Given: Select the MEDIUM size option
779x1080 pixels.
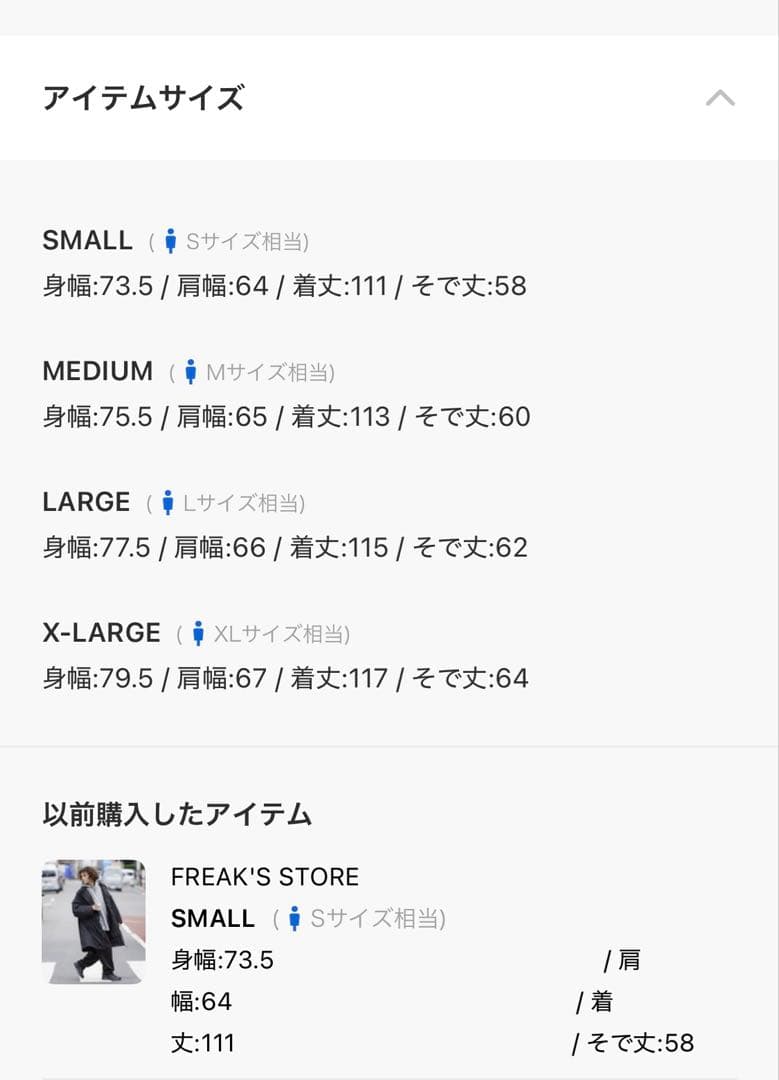Looking at the screenshot, I should [99, 371].
